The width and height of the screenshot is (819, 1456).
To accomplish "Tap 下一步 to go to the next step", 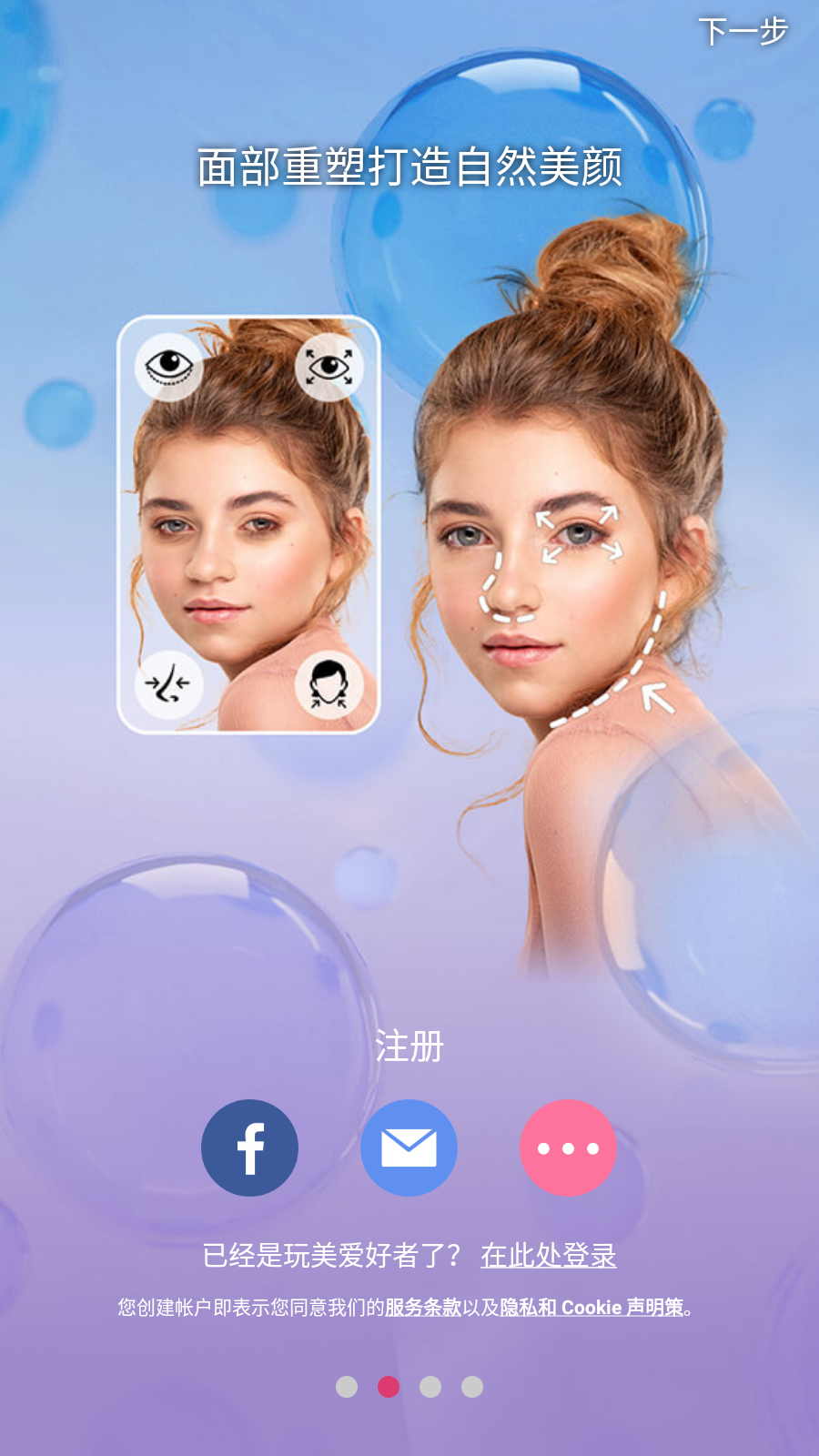I will 743,32.
